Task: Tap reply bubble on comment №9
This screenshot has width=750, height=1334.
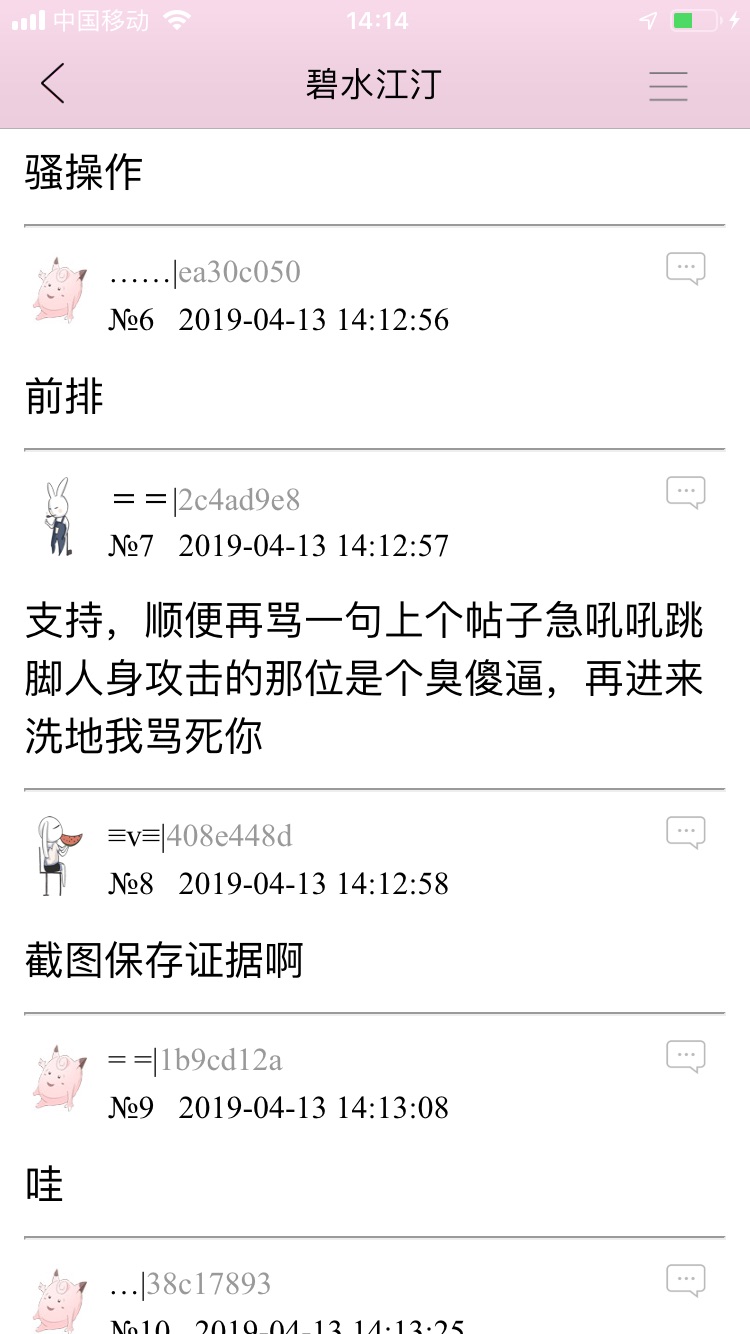Action: click(x=686, y=1056)
